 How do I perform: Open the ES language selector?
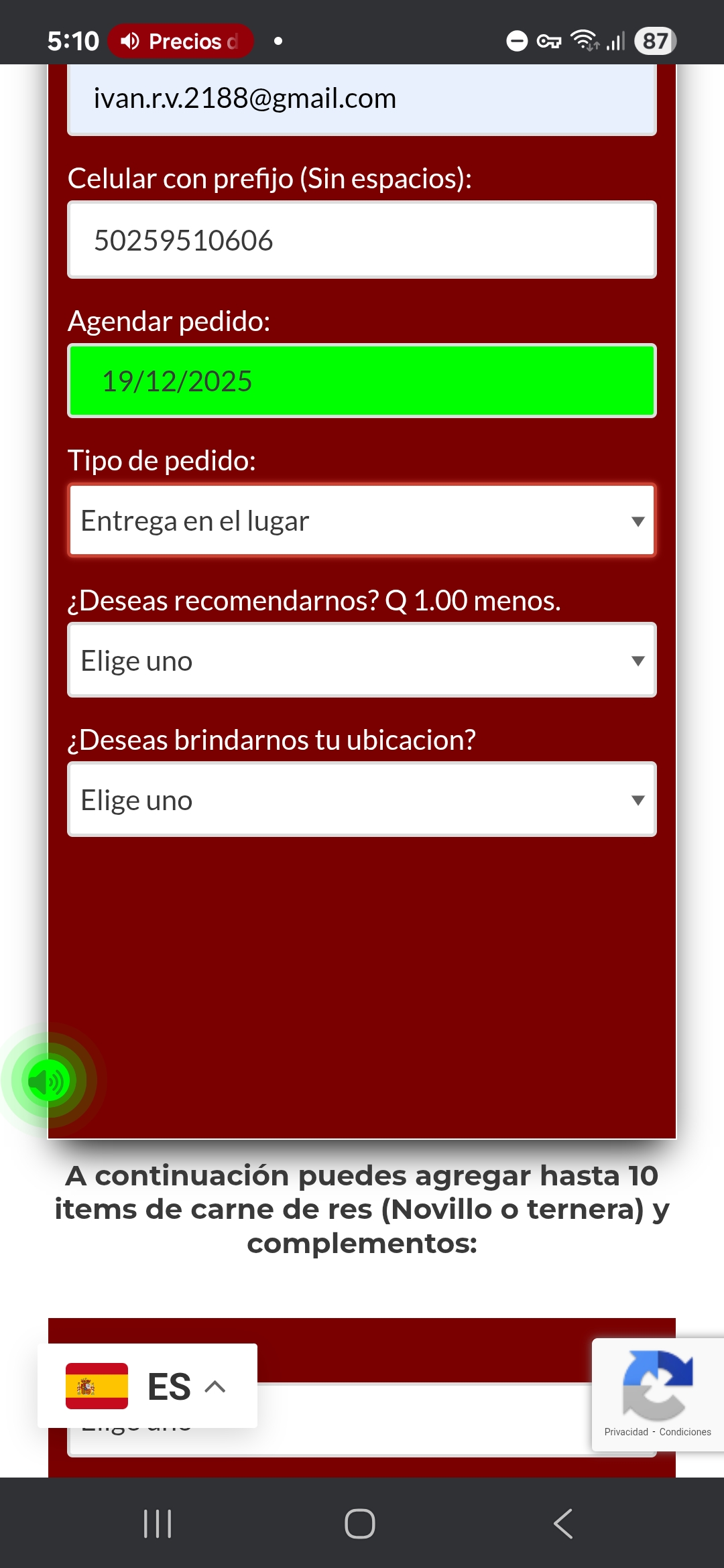(x=147, y=1386)
